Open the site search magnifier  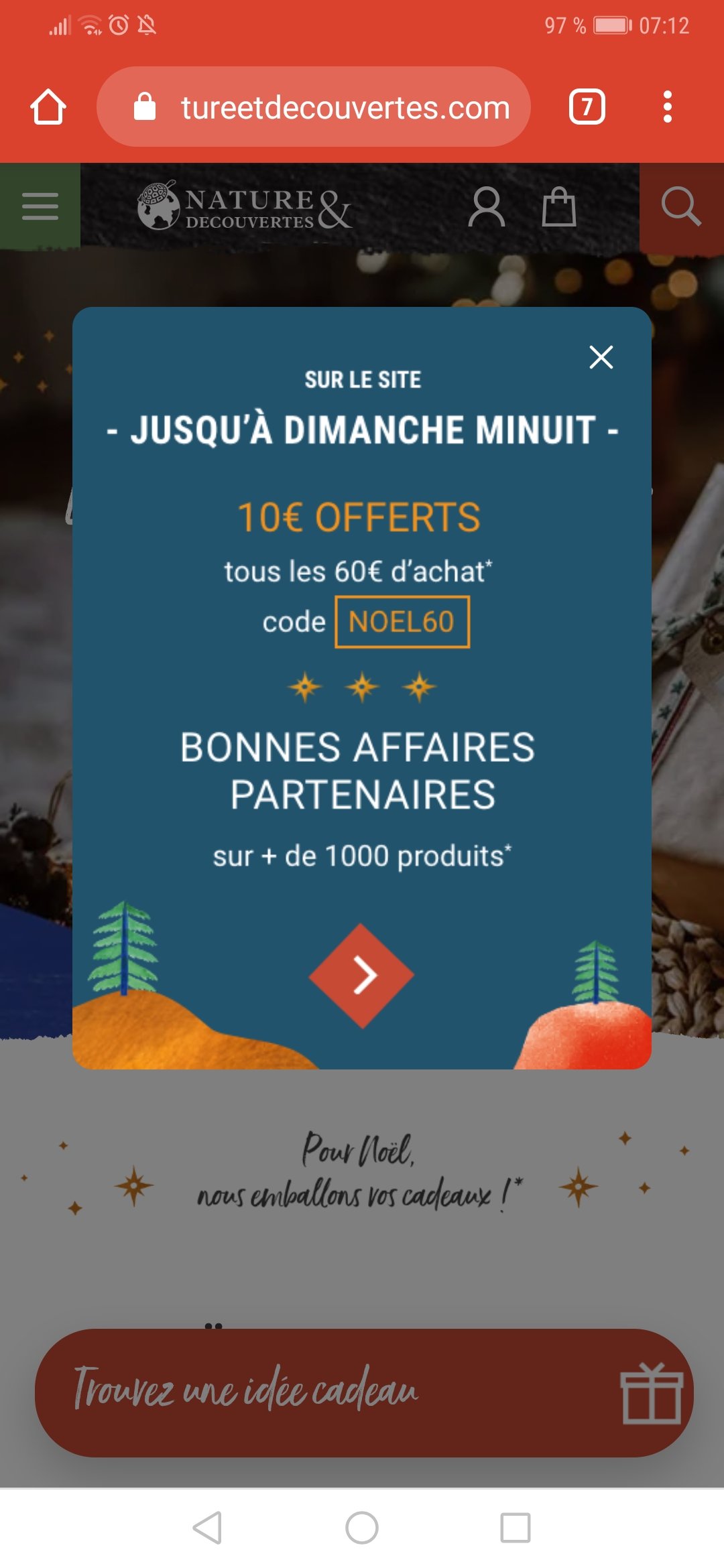[681, 206]
